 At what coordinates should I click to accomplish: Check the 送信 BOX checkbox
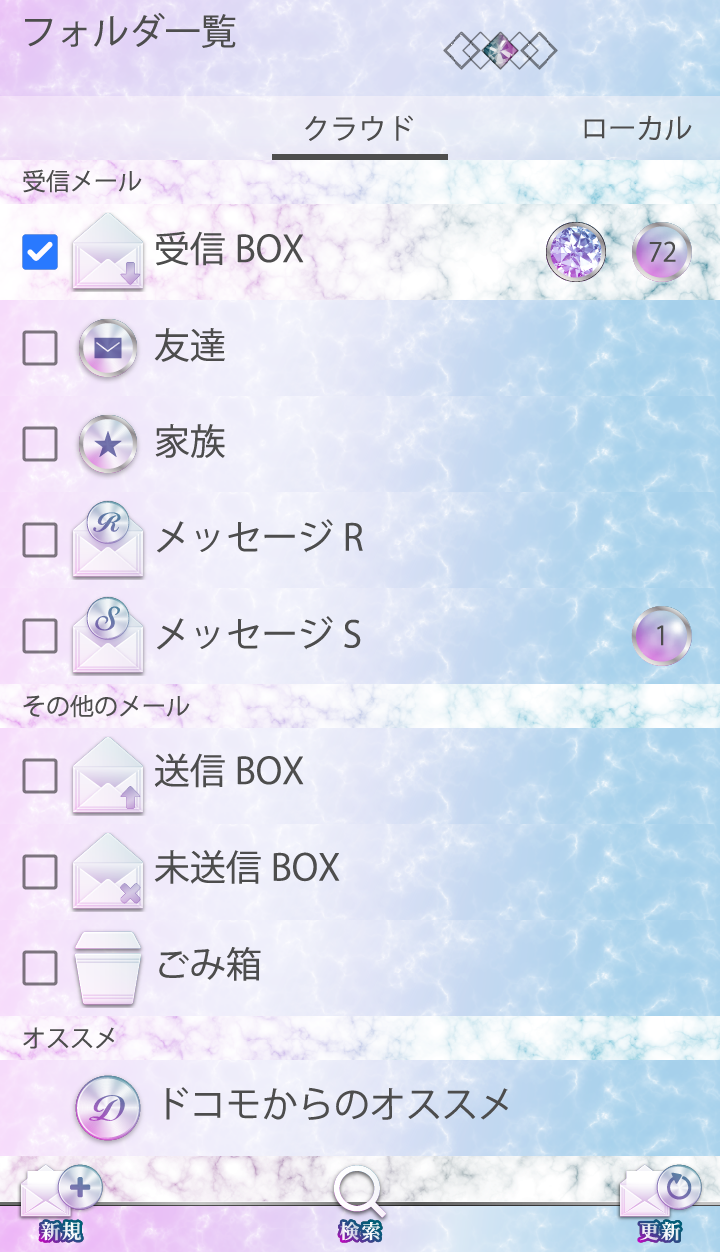[40, 775]
